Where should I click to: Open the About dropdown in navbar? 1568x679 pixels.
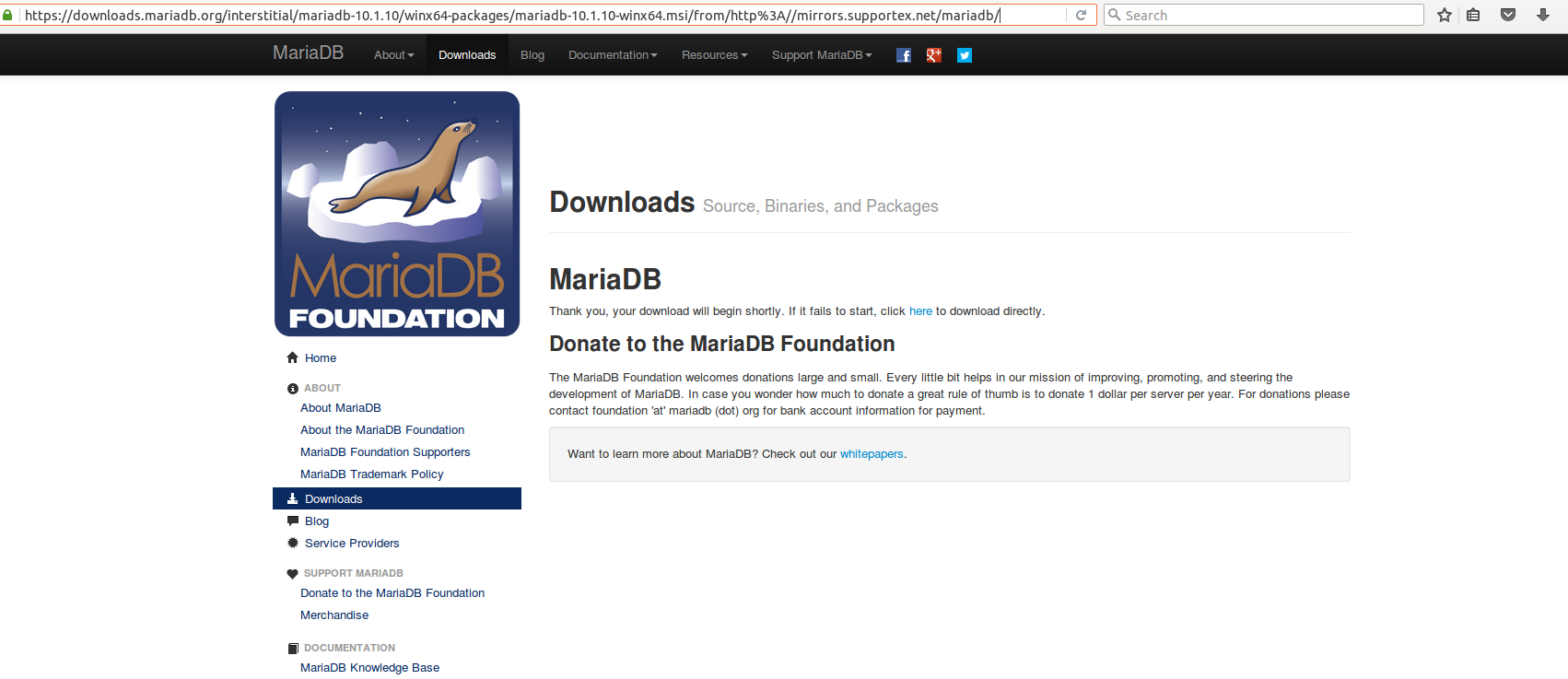click(x=393, y=55)
